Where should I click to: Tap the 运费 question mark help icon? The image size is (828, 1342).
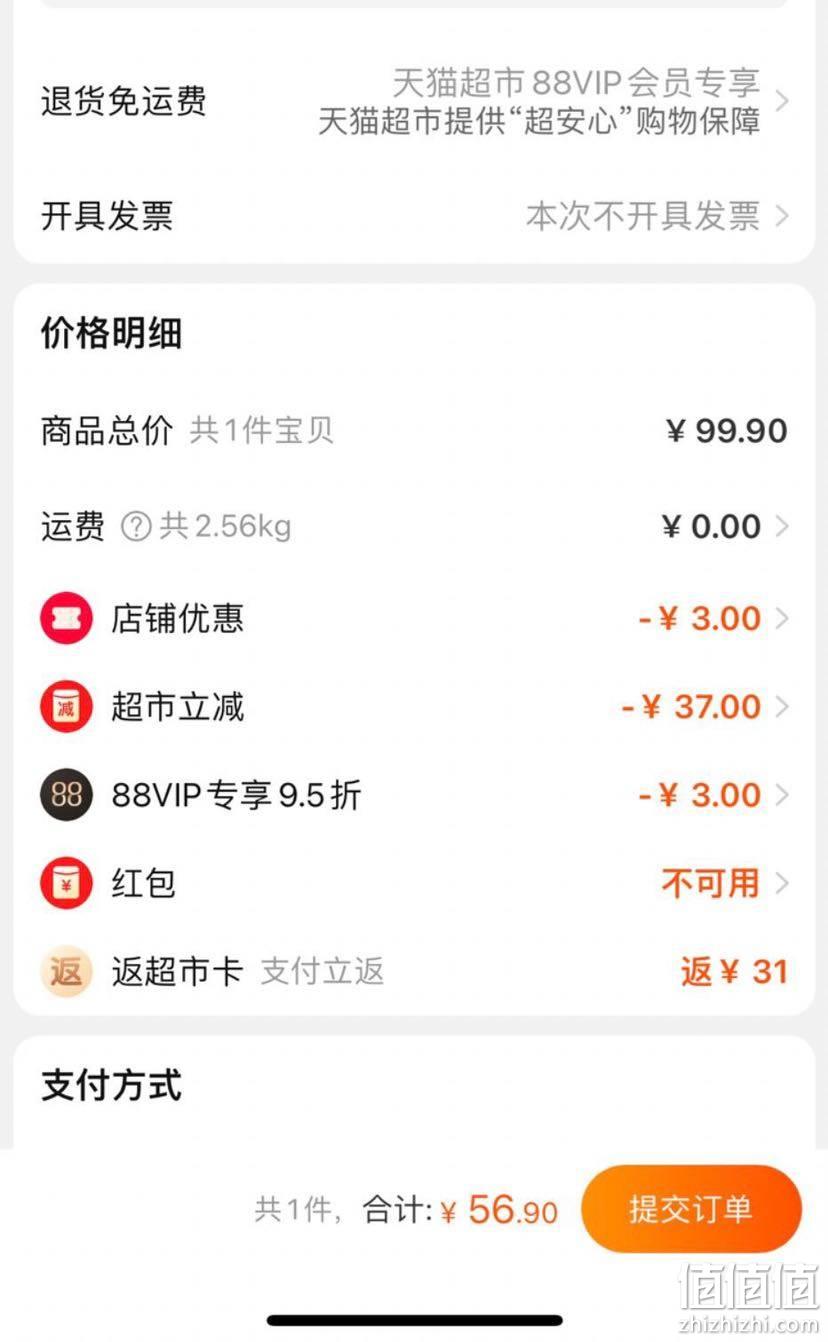point(136,527)
